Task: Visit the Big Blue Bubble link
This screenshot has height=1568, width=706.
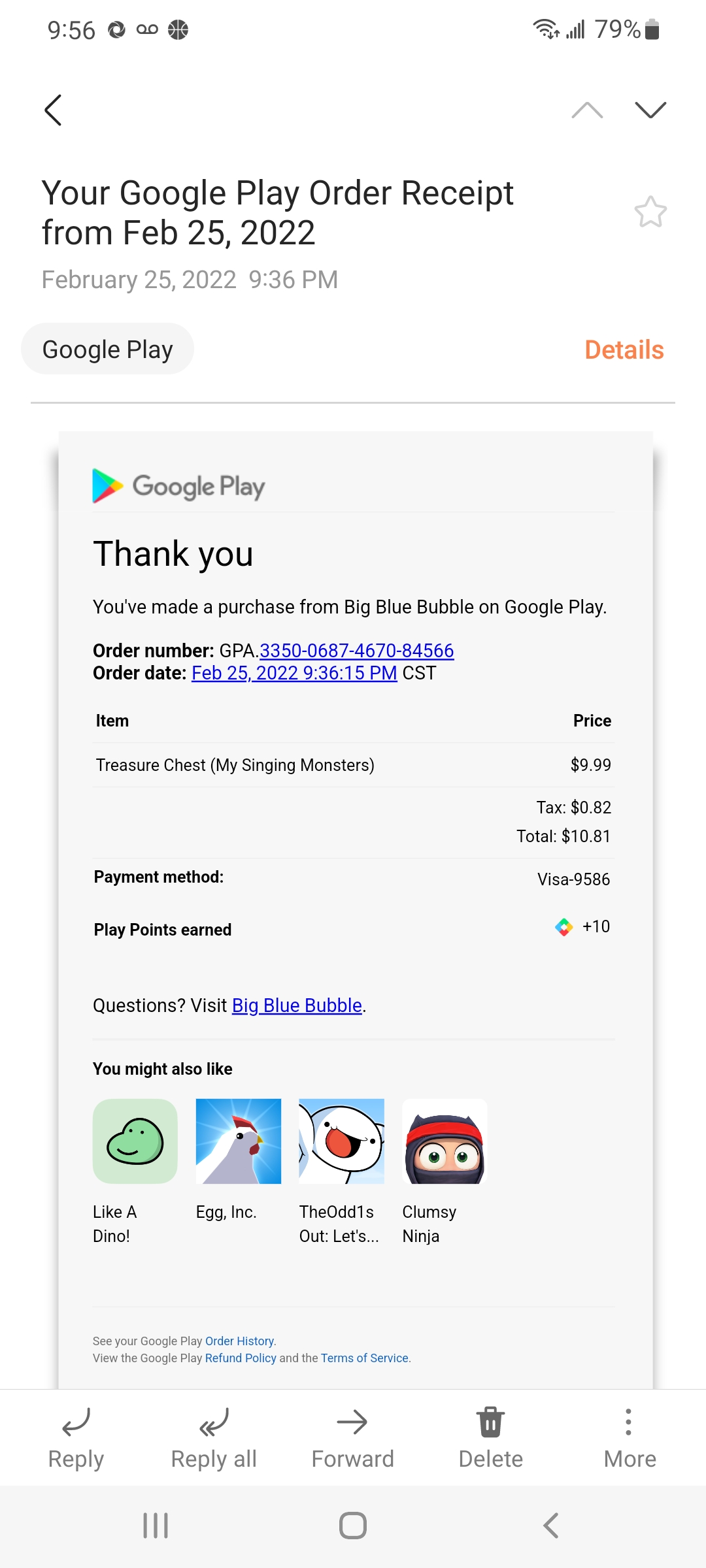Action: coord(297,1005)
